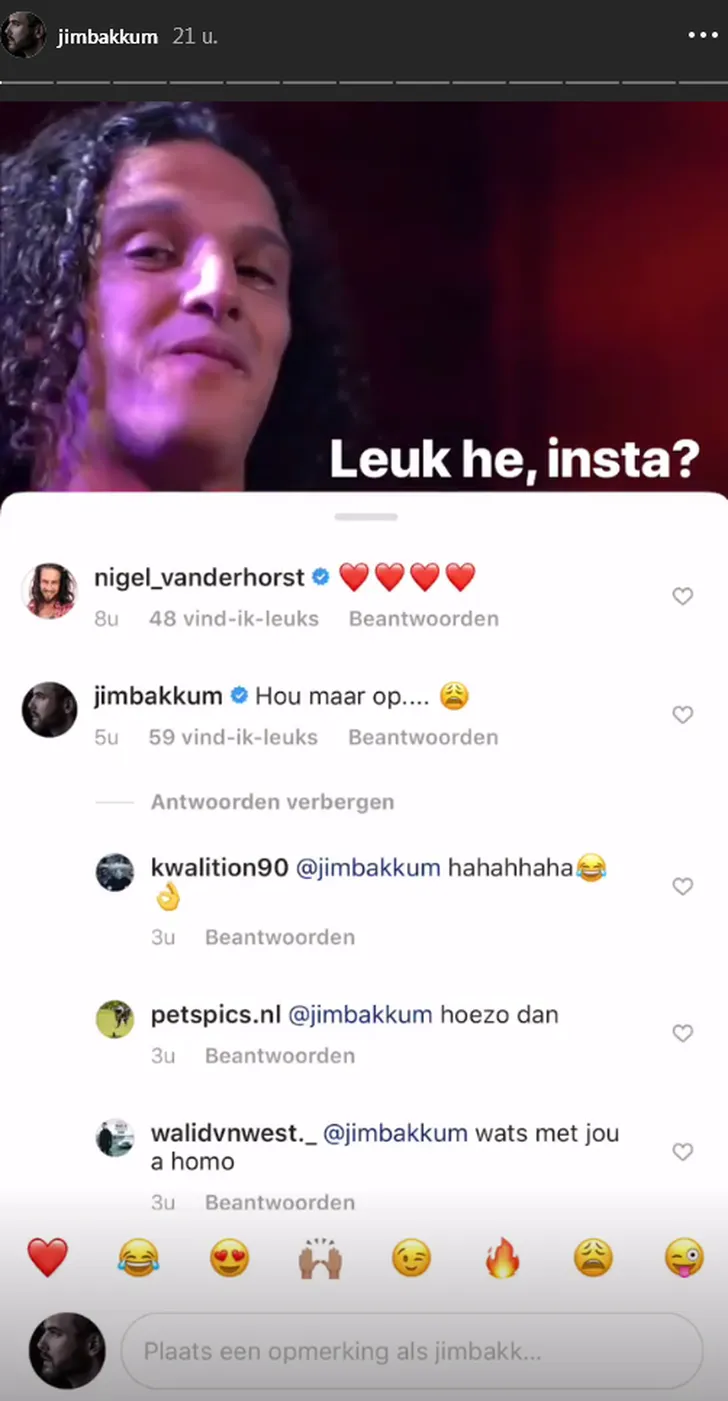This screenshot has width=728, height=1401.
Task: Like walidvnwest._'s reply
Action: (682, 1152)
